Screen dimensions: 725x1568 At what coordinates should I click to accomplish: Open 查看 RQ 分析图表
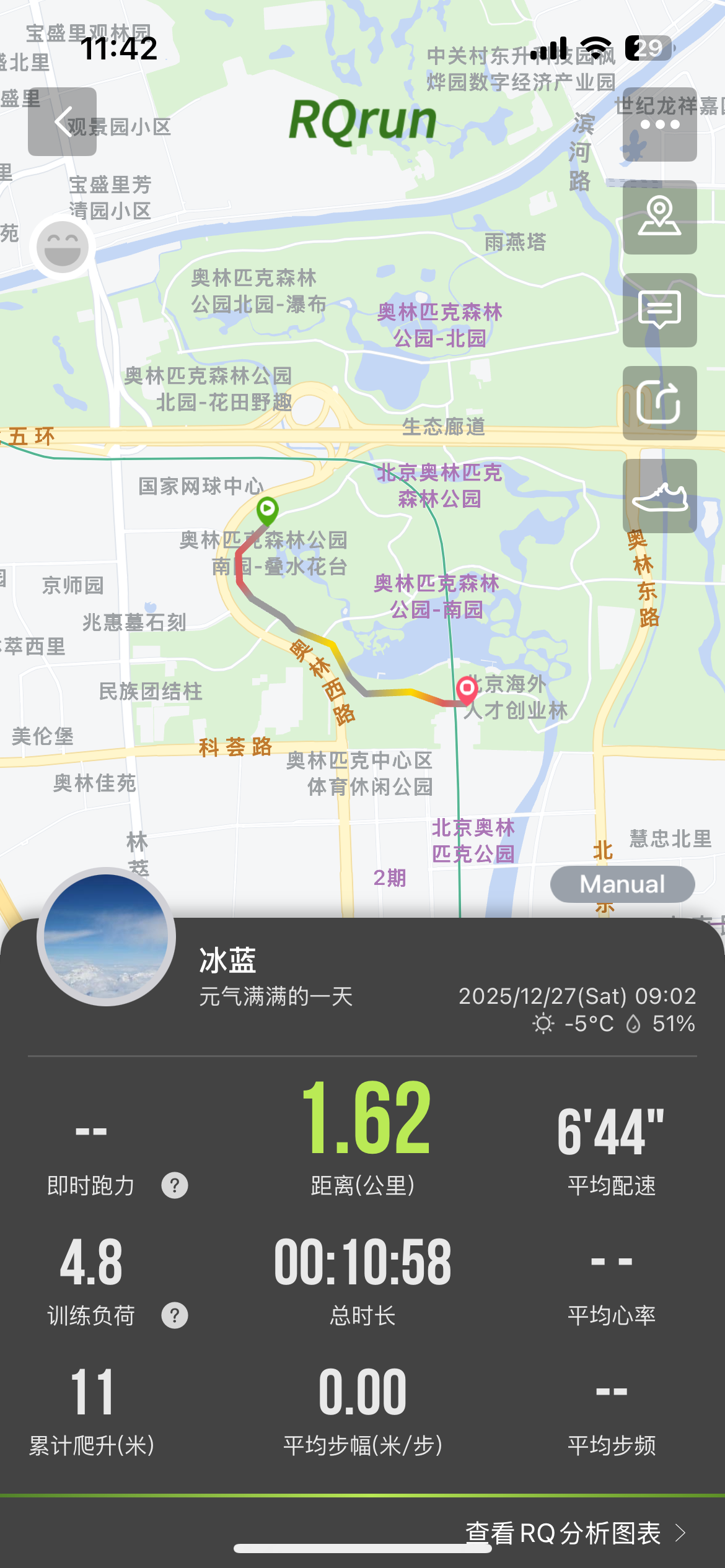576,1533
